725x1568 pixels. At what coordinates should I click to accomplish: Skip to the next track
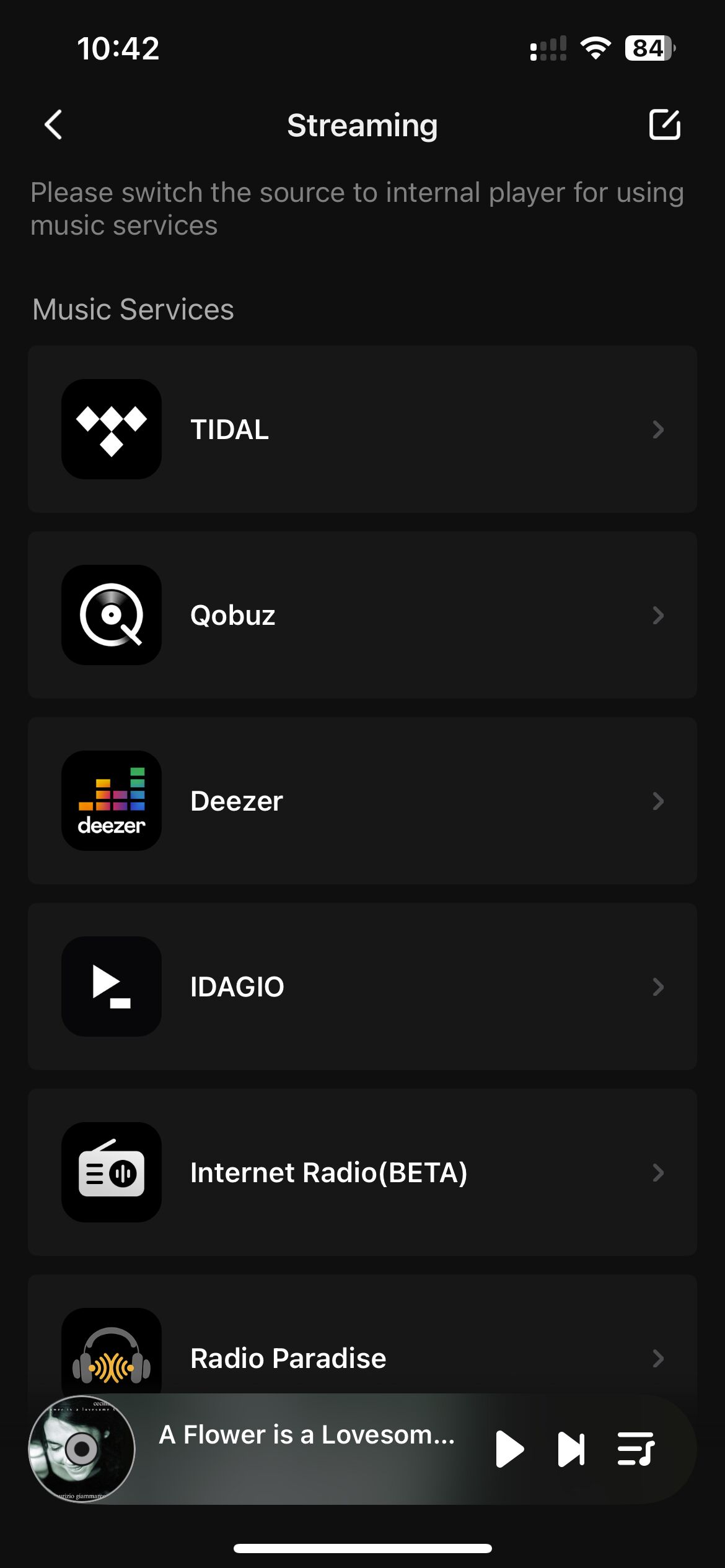coord(571,1449)
